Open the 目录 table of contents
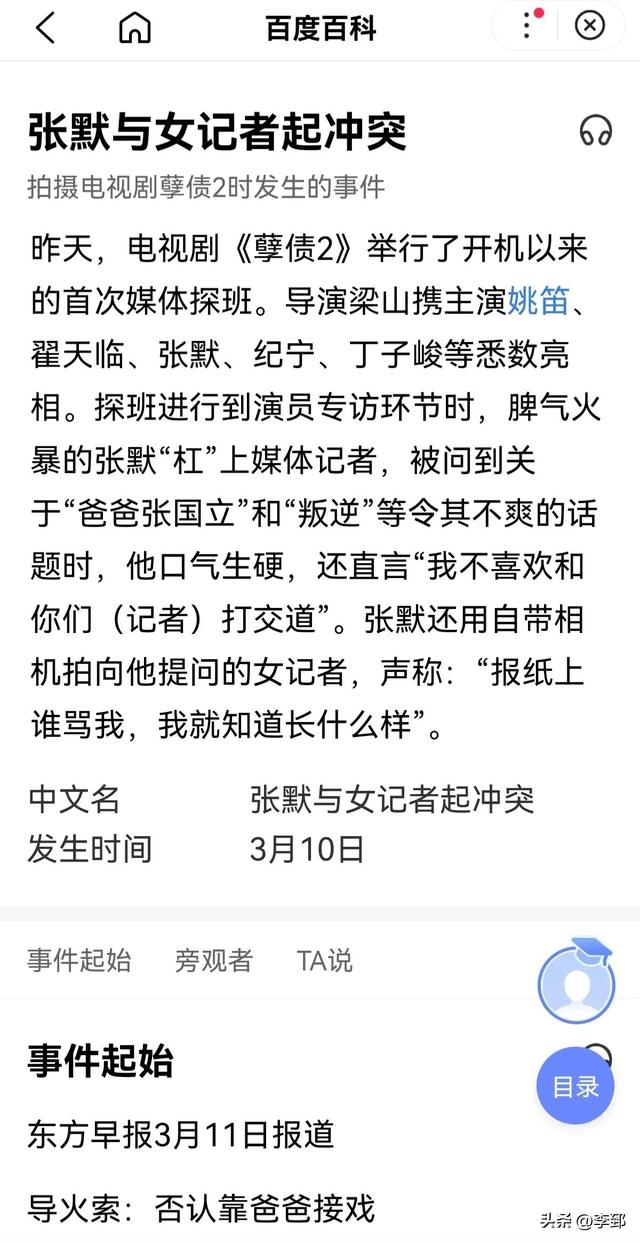This screenshot has height=1243, width=640. [x=576, y=1086]
